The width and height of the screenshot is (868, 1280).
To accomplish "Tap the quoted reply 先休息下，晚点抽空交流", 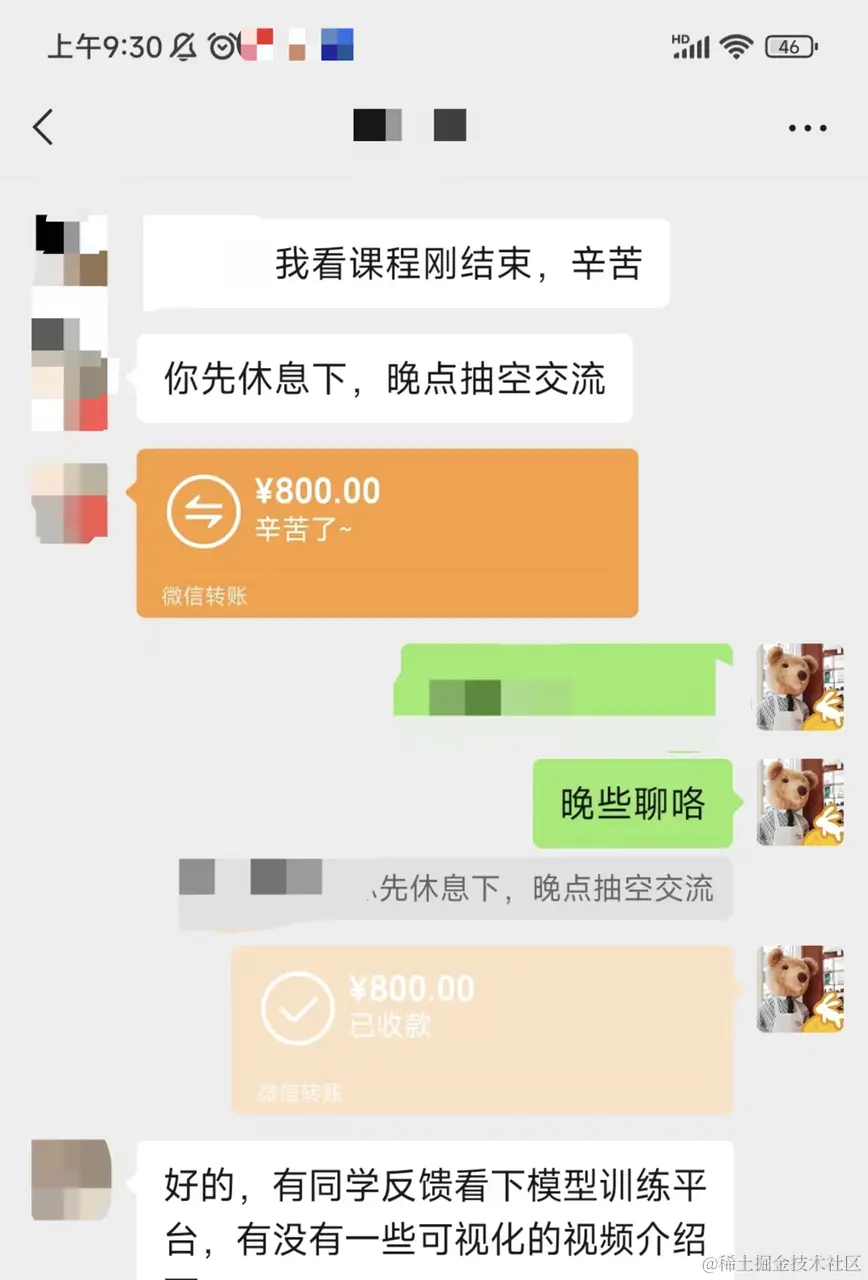I will pyautogui.click(x=455, y=889).
